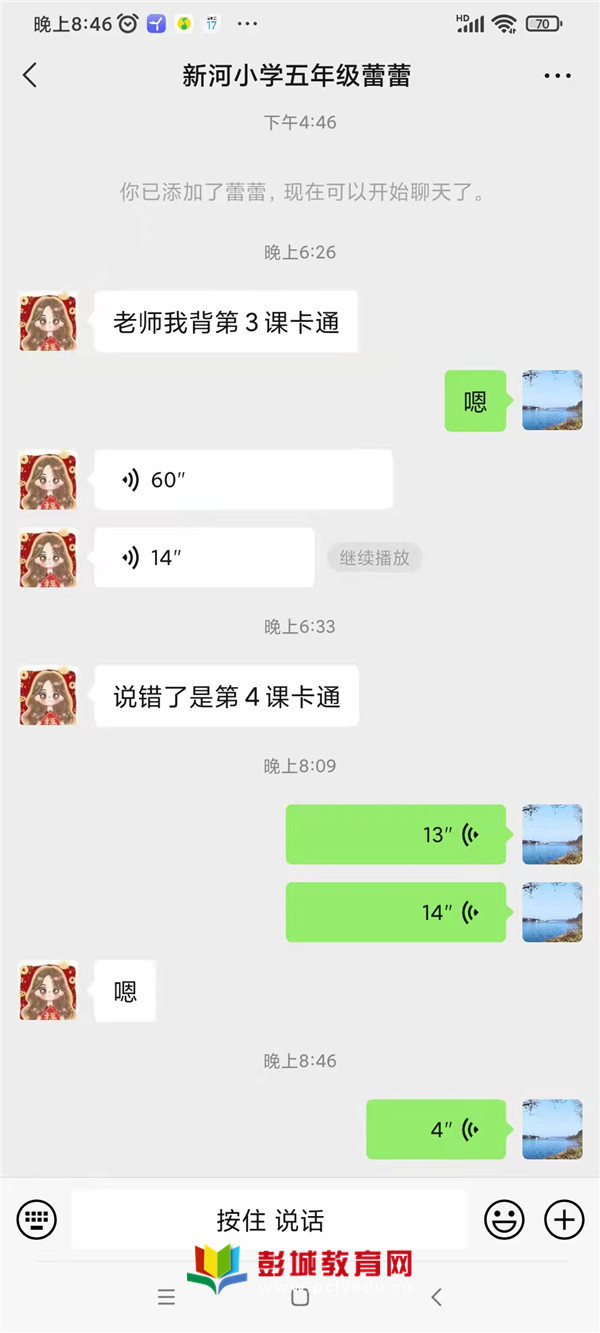
Task: Open 蕾蕾's avatar next to 老师我背第3课卡通
Action: [x=48, y=322]
